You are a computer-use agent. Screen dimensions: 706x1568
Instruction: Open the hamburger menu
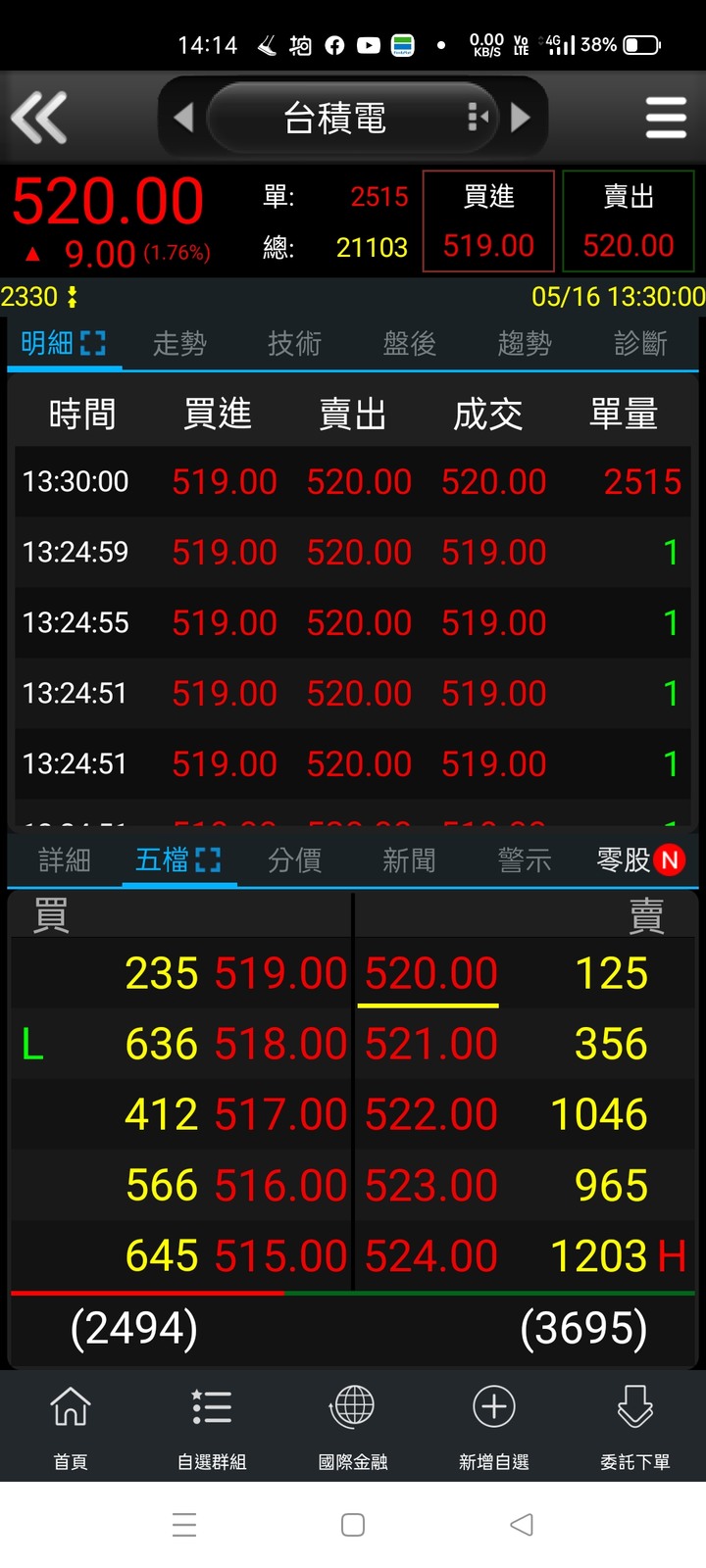(666, 118)
